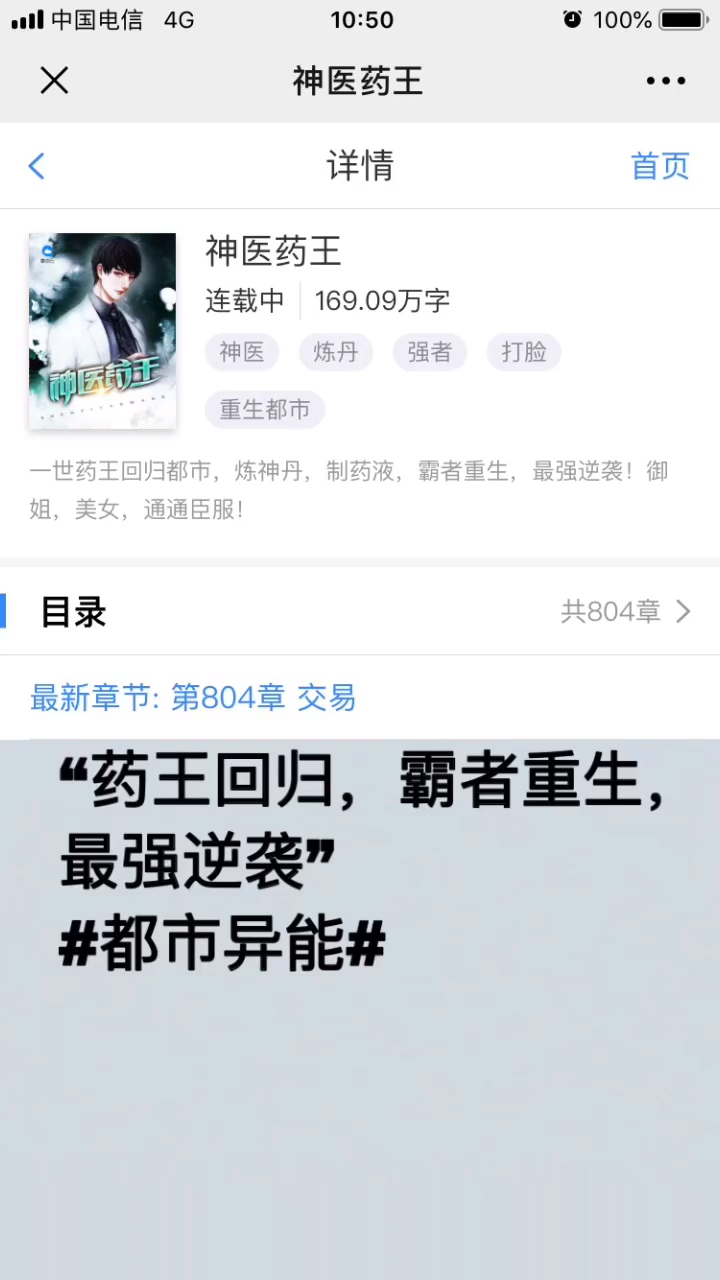Select the 强者 tag chip

click(429, 352)
